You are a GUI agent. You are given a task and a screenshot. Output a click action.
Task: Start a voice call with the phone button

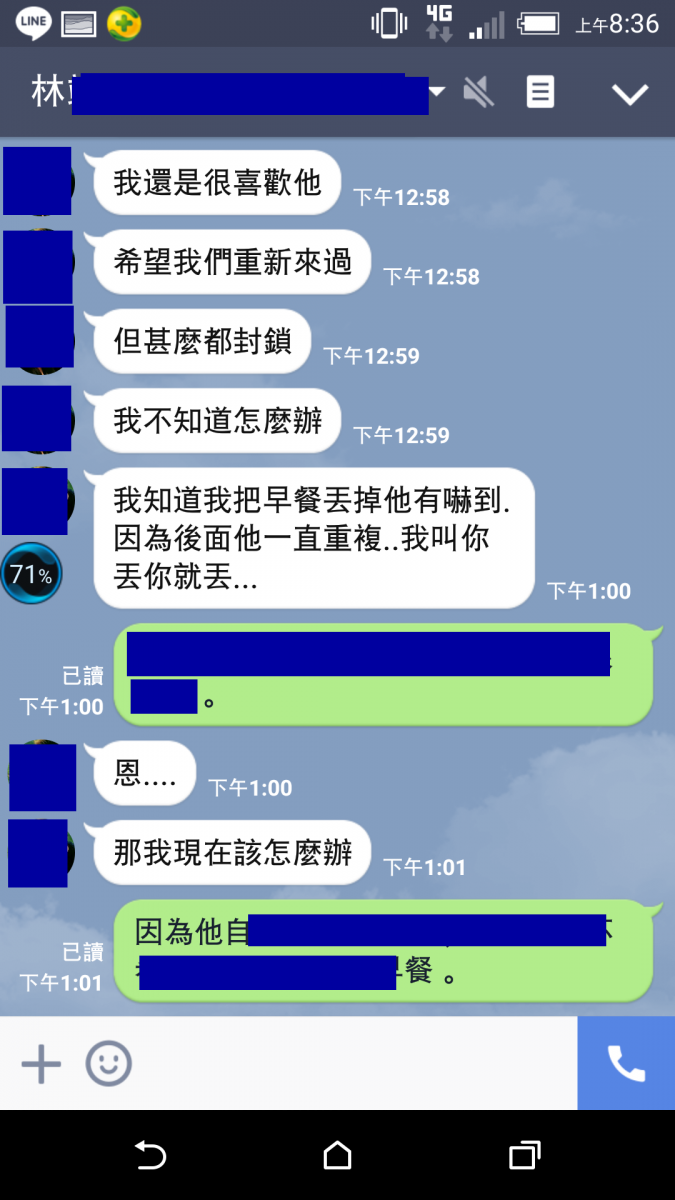coord(626,1064)
